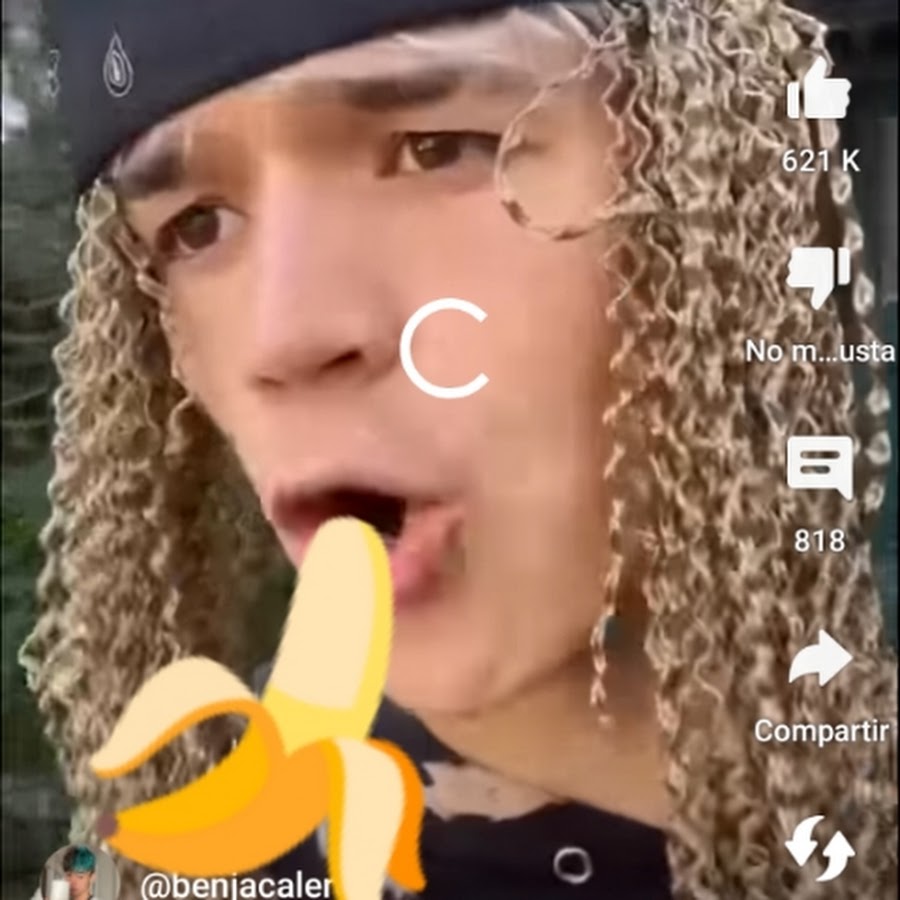
Task: Share this video via Compartir
Action: click(820, 658)
